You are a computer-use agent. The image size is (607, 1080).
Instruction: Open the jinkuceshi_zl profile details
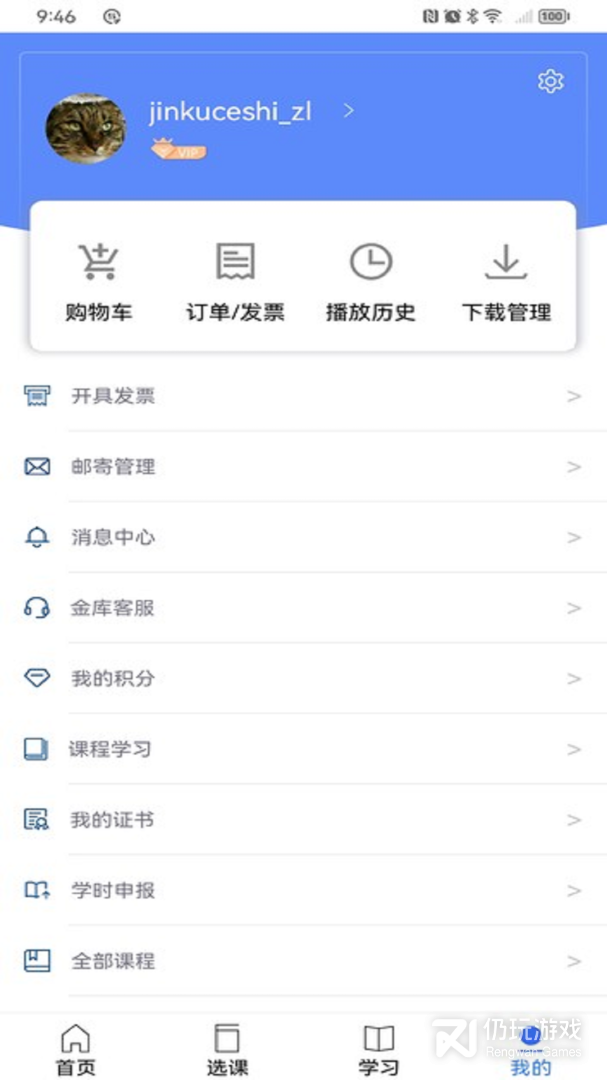(x=231, y=112)
